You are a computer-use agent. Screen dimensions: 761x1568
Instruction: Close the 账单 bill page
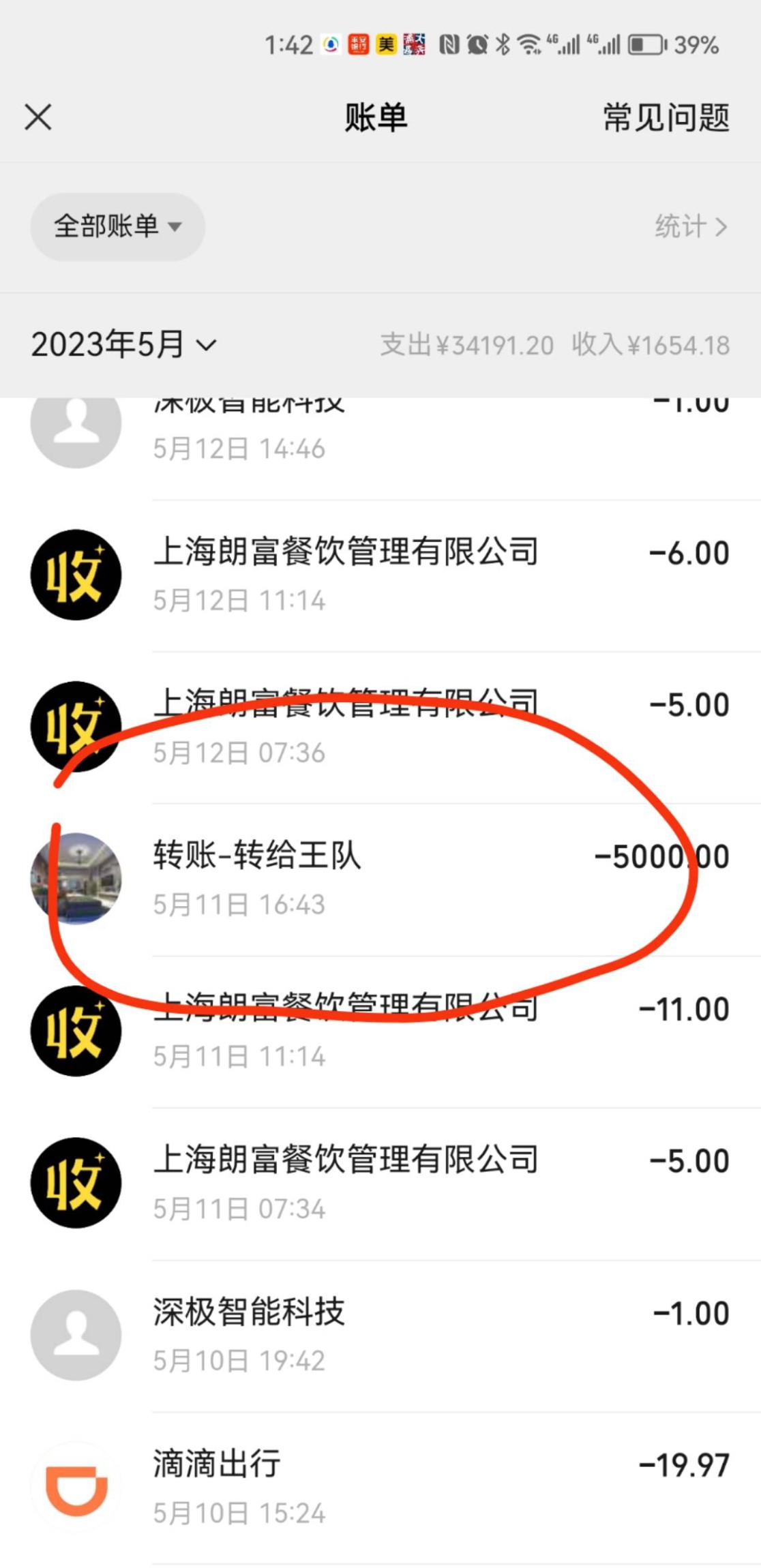[x=38, y=117]
